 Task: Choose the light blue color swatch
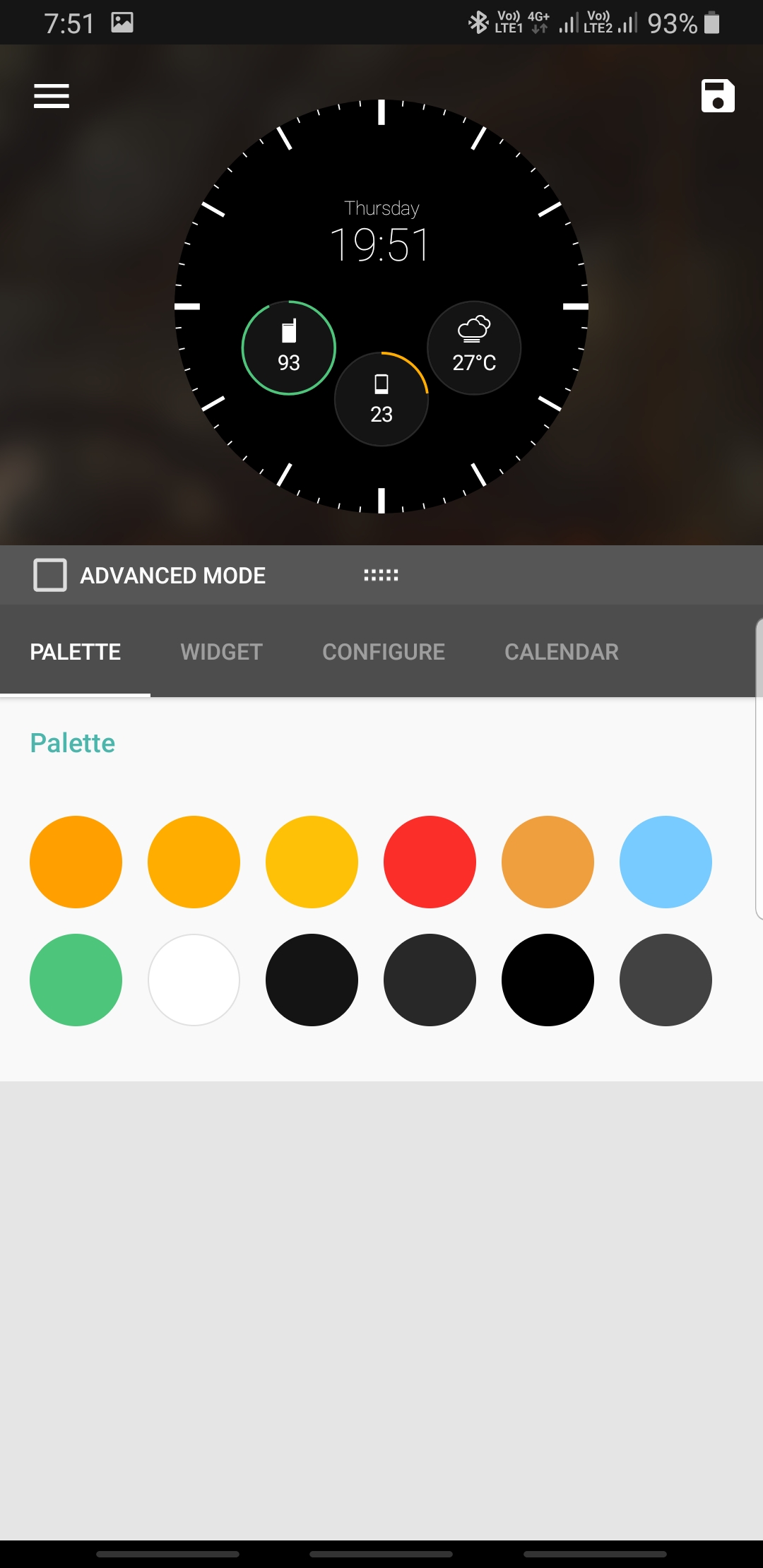(666, 862)
